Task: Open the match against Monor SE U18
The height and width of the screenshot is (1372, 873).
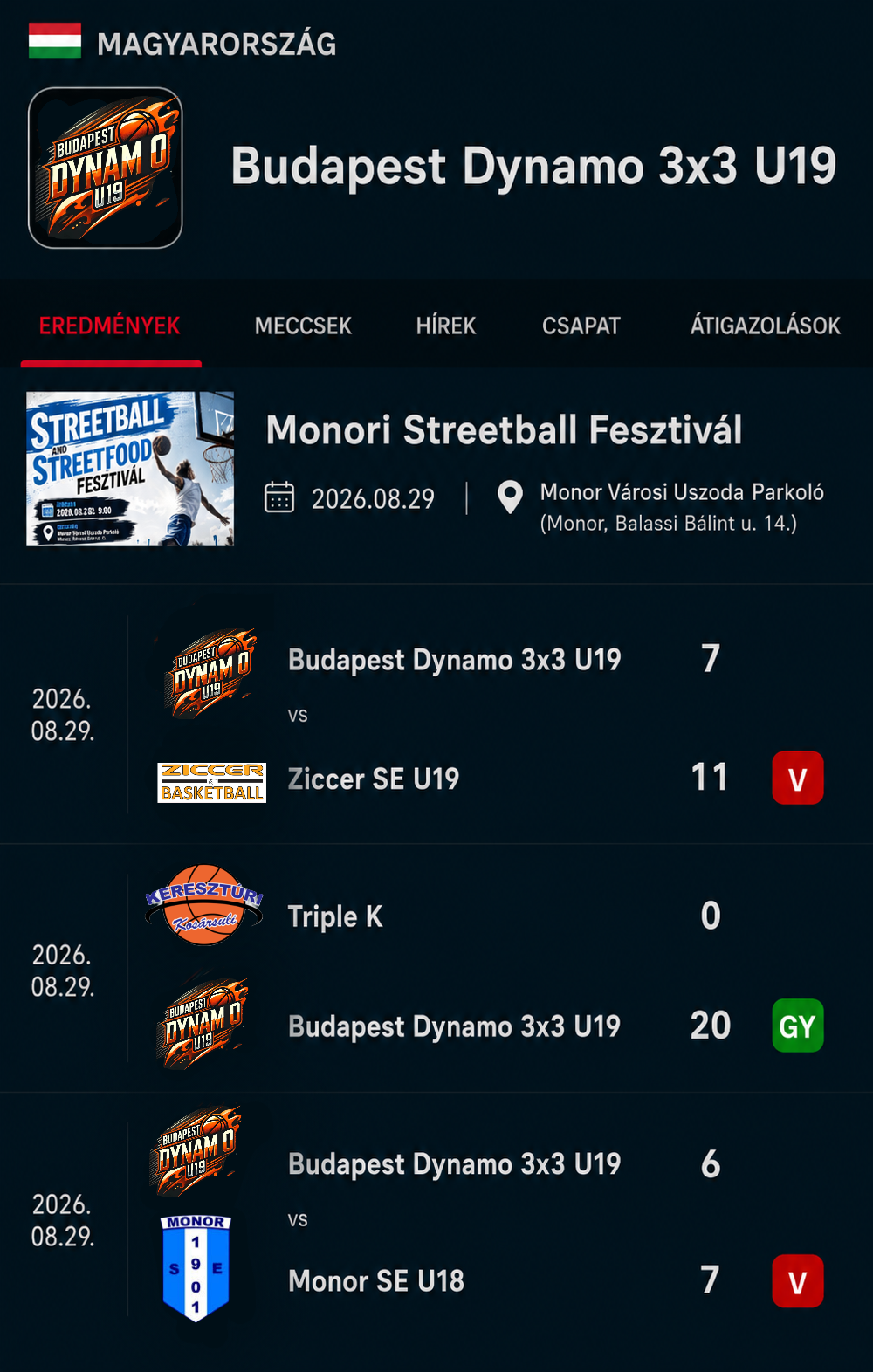Action: pos(436,1220)
